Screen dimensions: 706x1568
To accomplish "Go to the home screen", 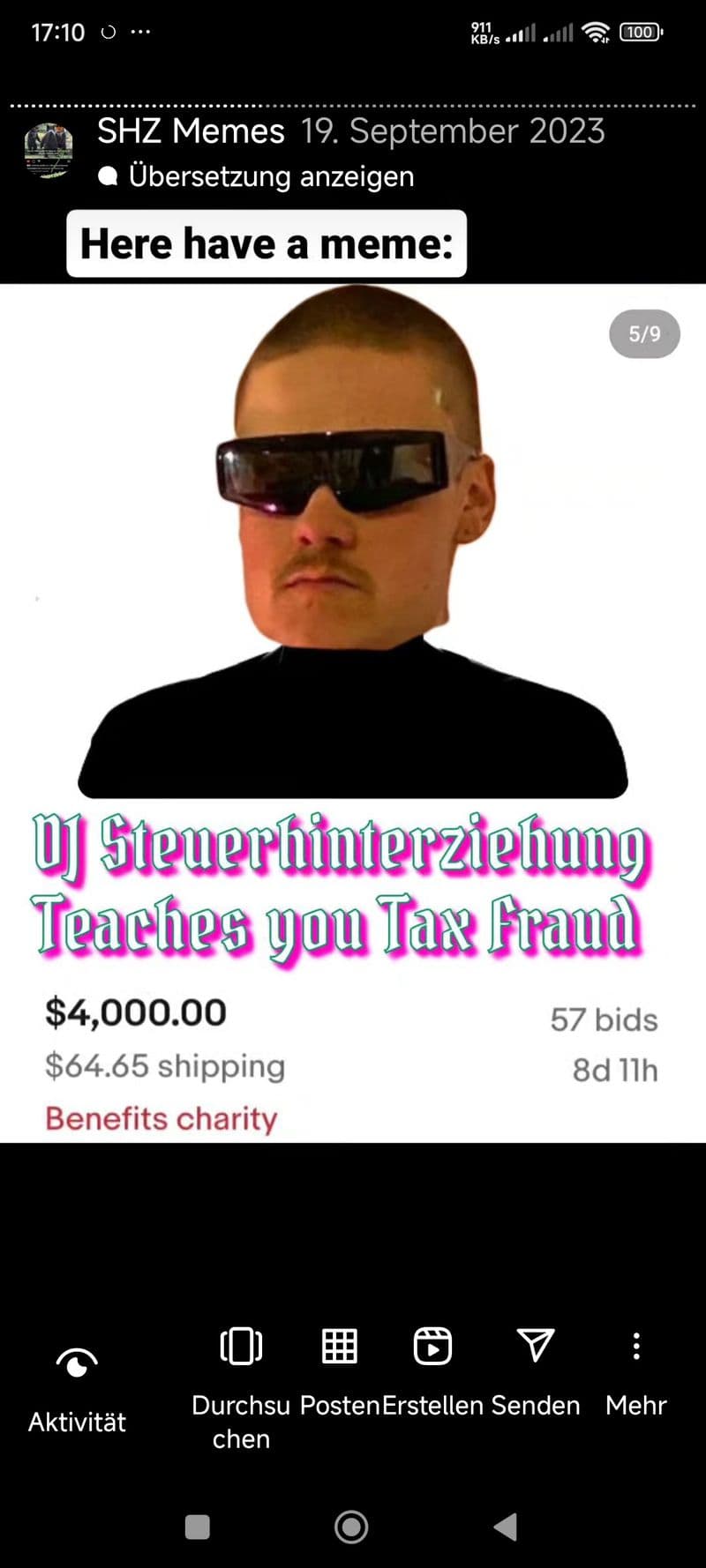I will (351, 1527).
